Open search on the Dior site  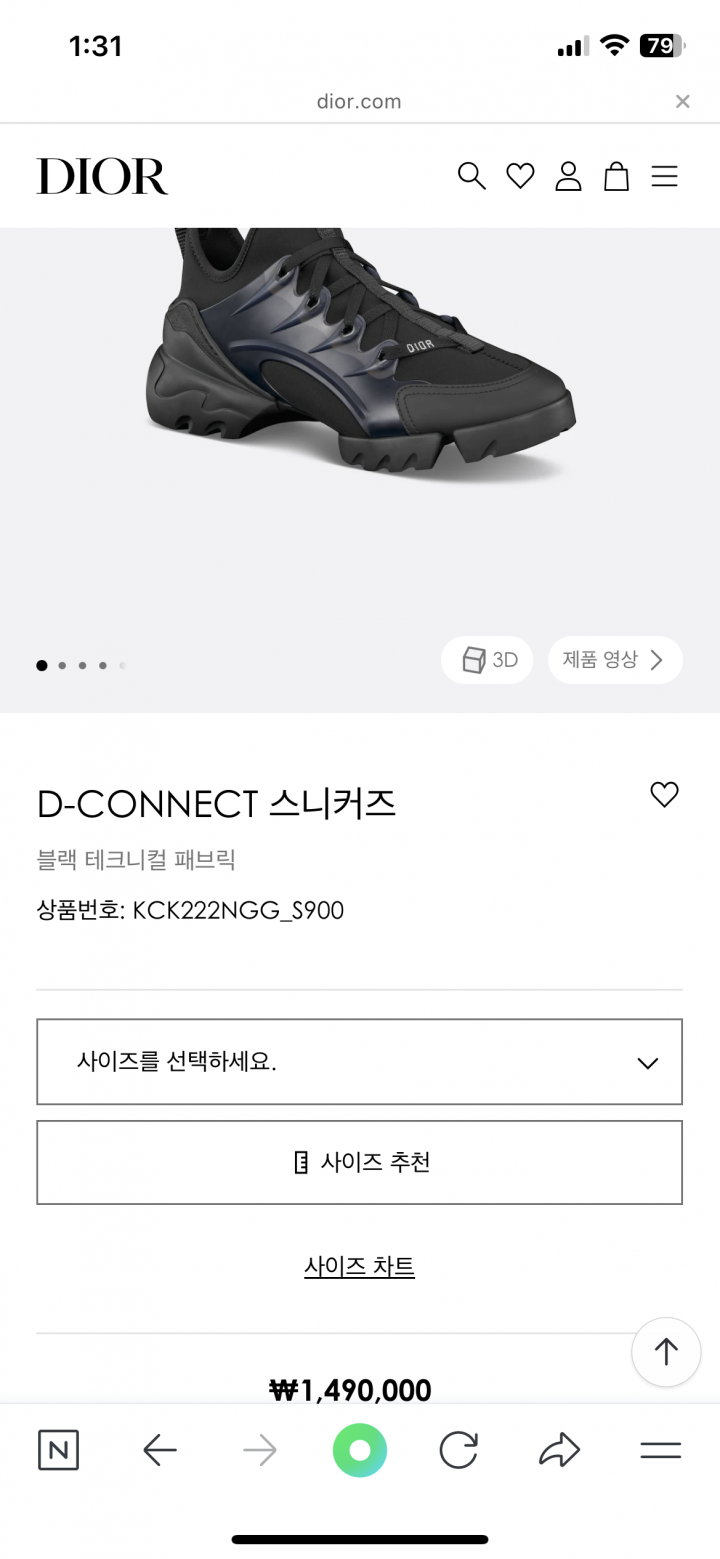point(471,176)
